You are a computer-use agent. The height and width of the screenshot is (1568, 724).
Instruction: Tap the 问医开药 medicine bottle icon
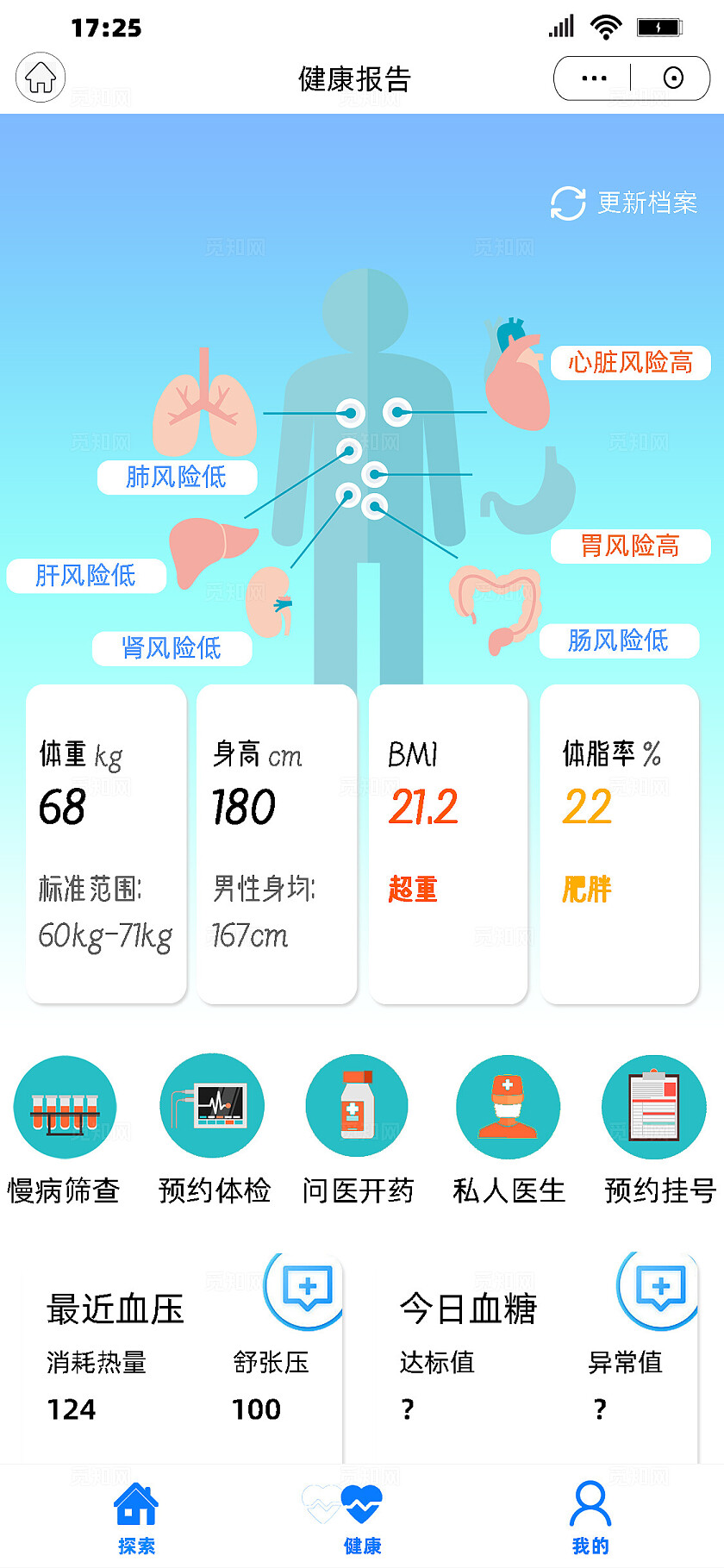[x=357, y=1107]
